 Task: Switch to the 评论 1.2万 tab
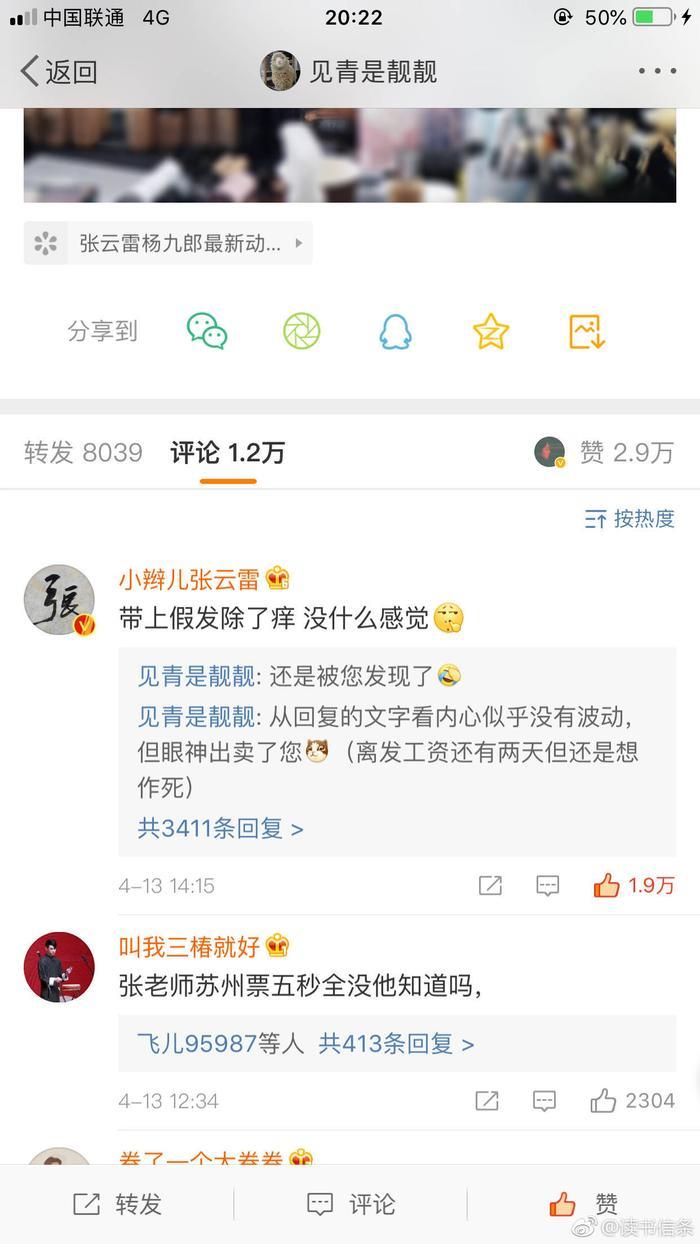tap(227, 453)
